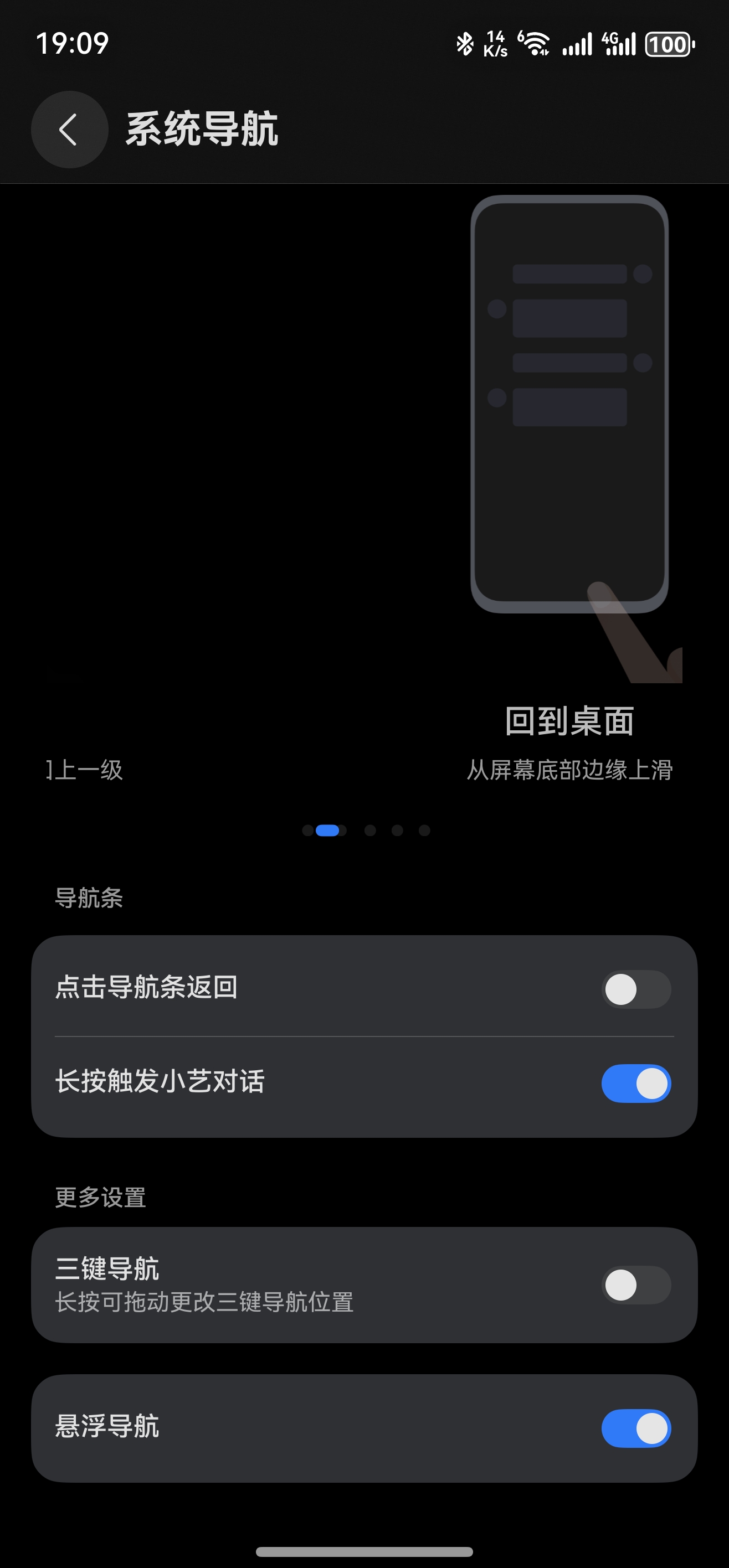
Task: Tap the network speed indicator showing 14 K/s
Action: [x=495, y=44]
